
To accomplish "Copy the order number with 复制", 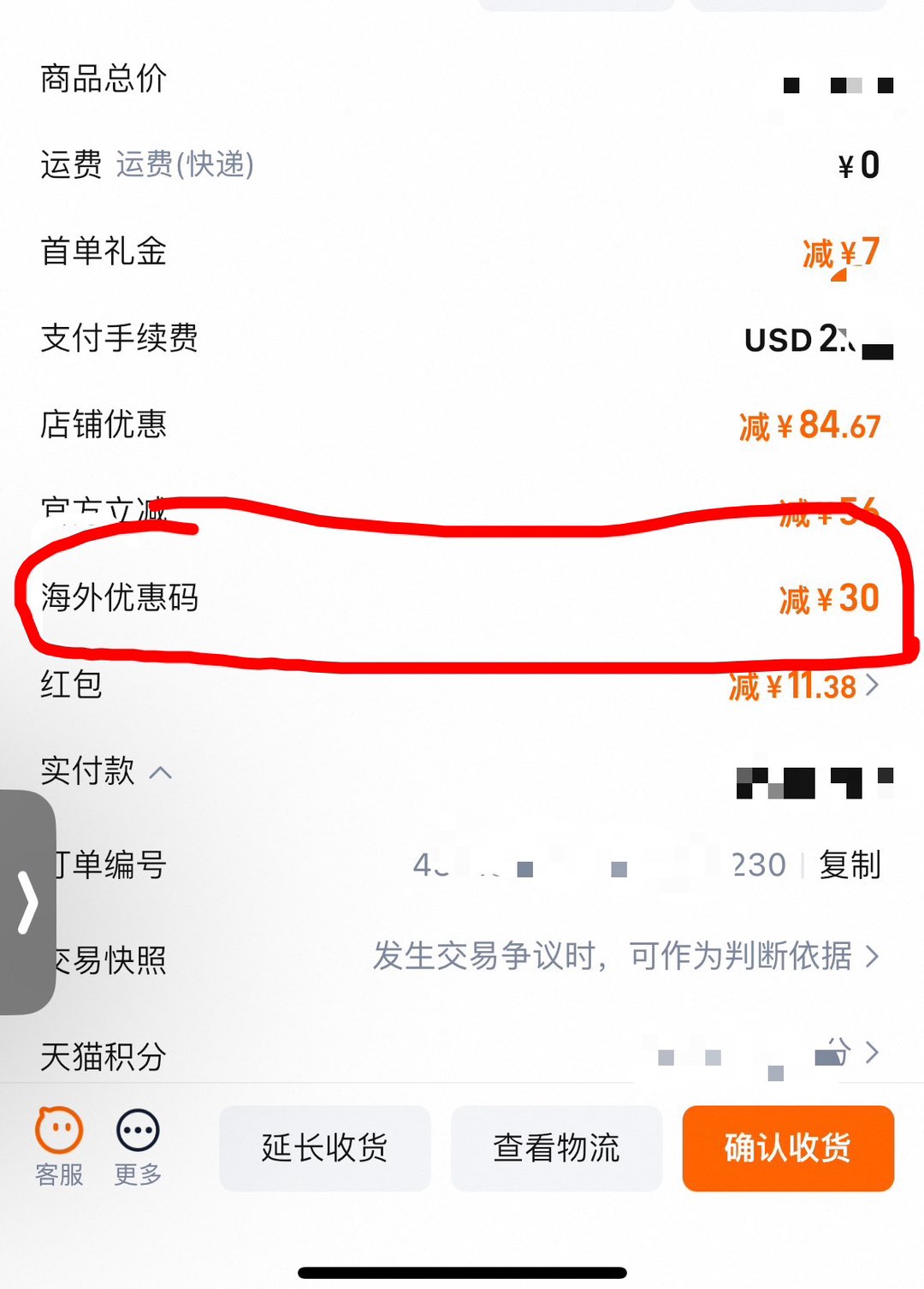I will pyautogui.click(x=849, y=864).
